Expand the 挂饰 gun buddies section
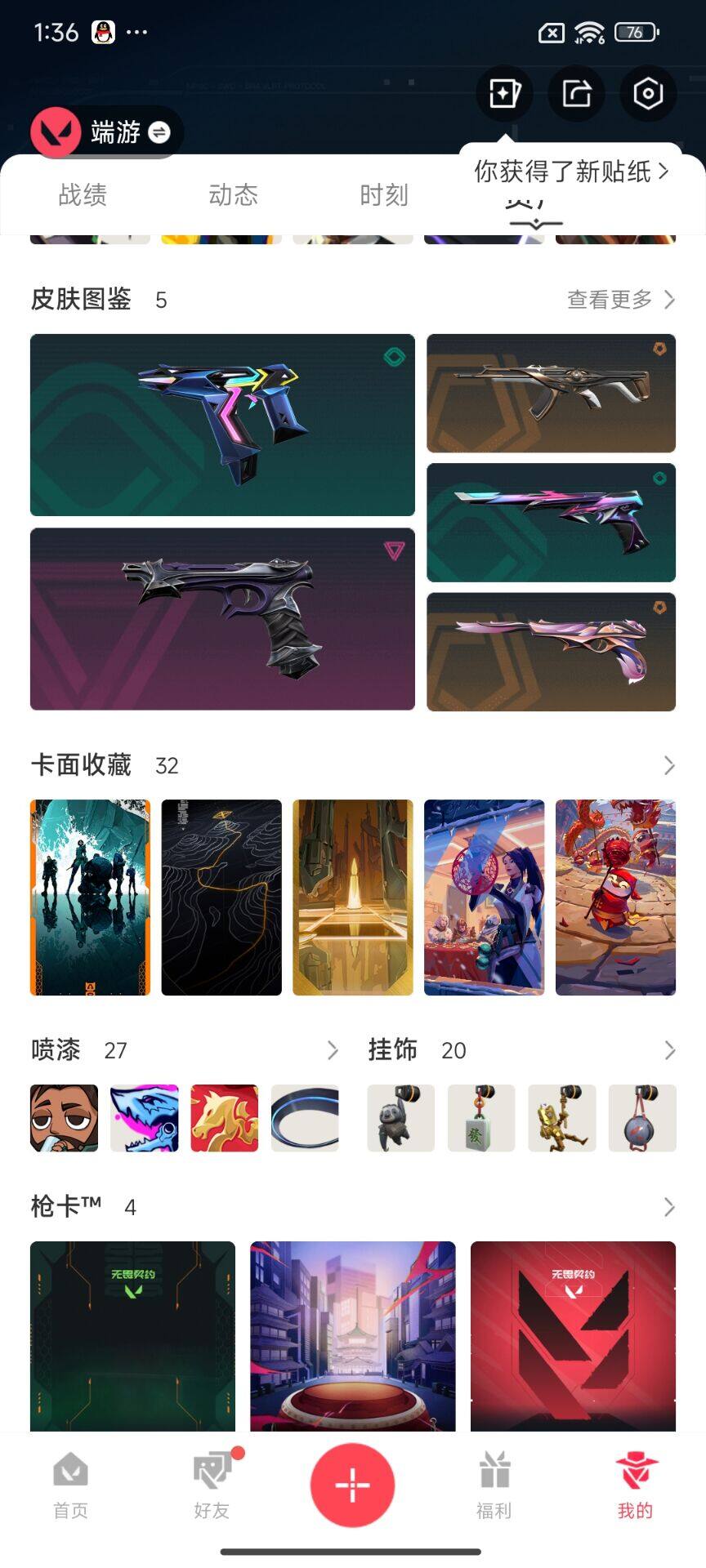The image size is (706, 1568). coord(669,1050)
